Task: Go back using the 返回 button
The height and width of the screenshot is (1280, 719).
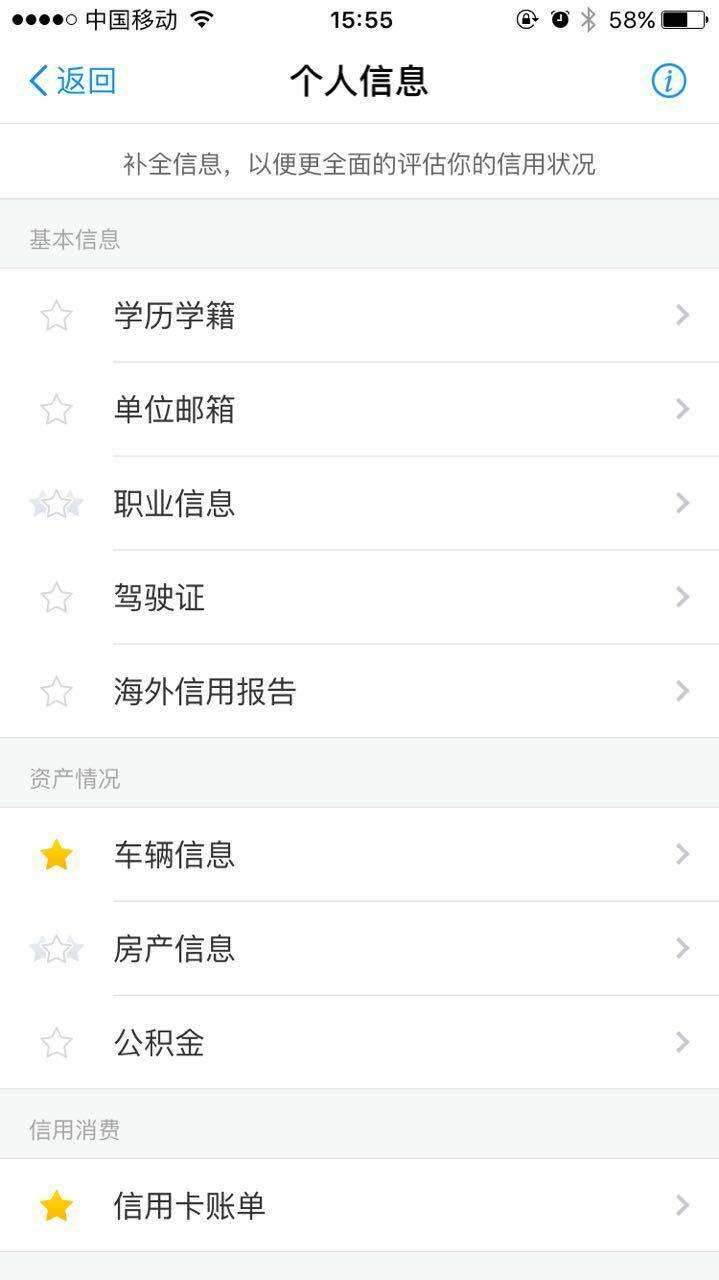Action: (72, 81)
